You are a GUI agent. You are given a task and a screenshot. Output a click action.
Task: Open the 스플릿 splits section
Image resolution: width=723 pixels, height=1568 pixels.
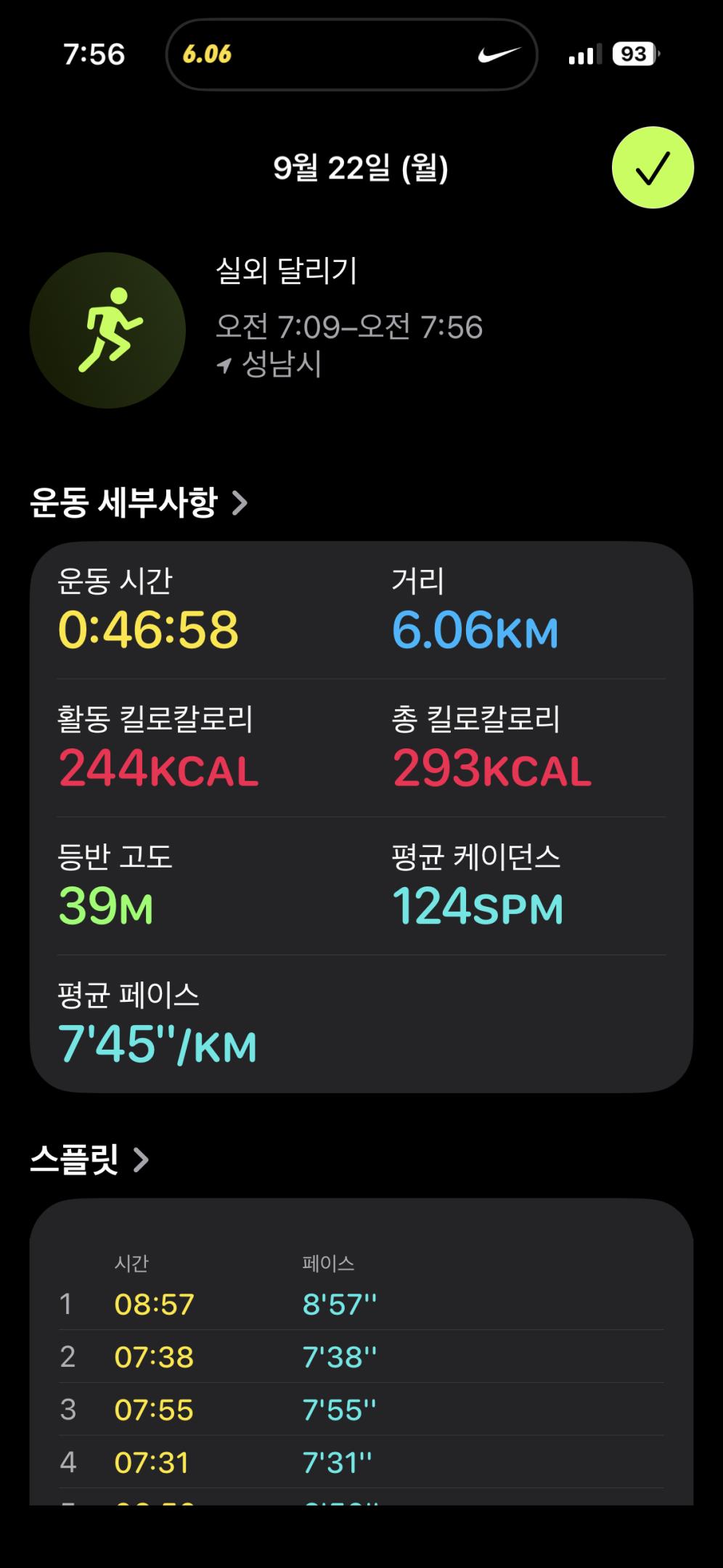click(89, 1159)
